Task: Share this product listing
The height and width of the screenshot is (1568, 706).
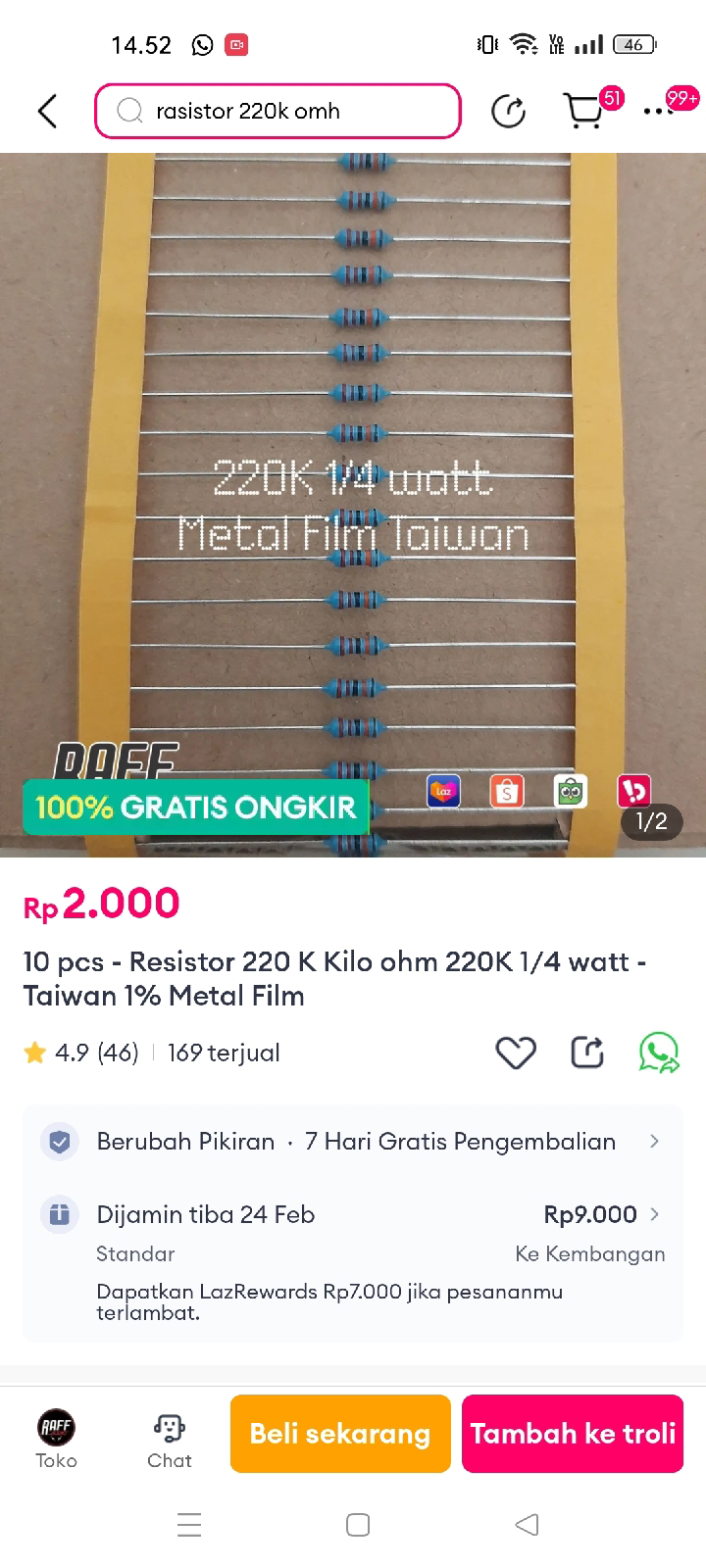Action: (x=587, y=1053)
